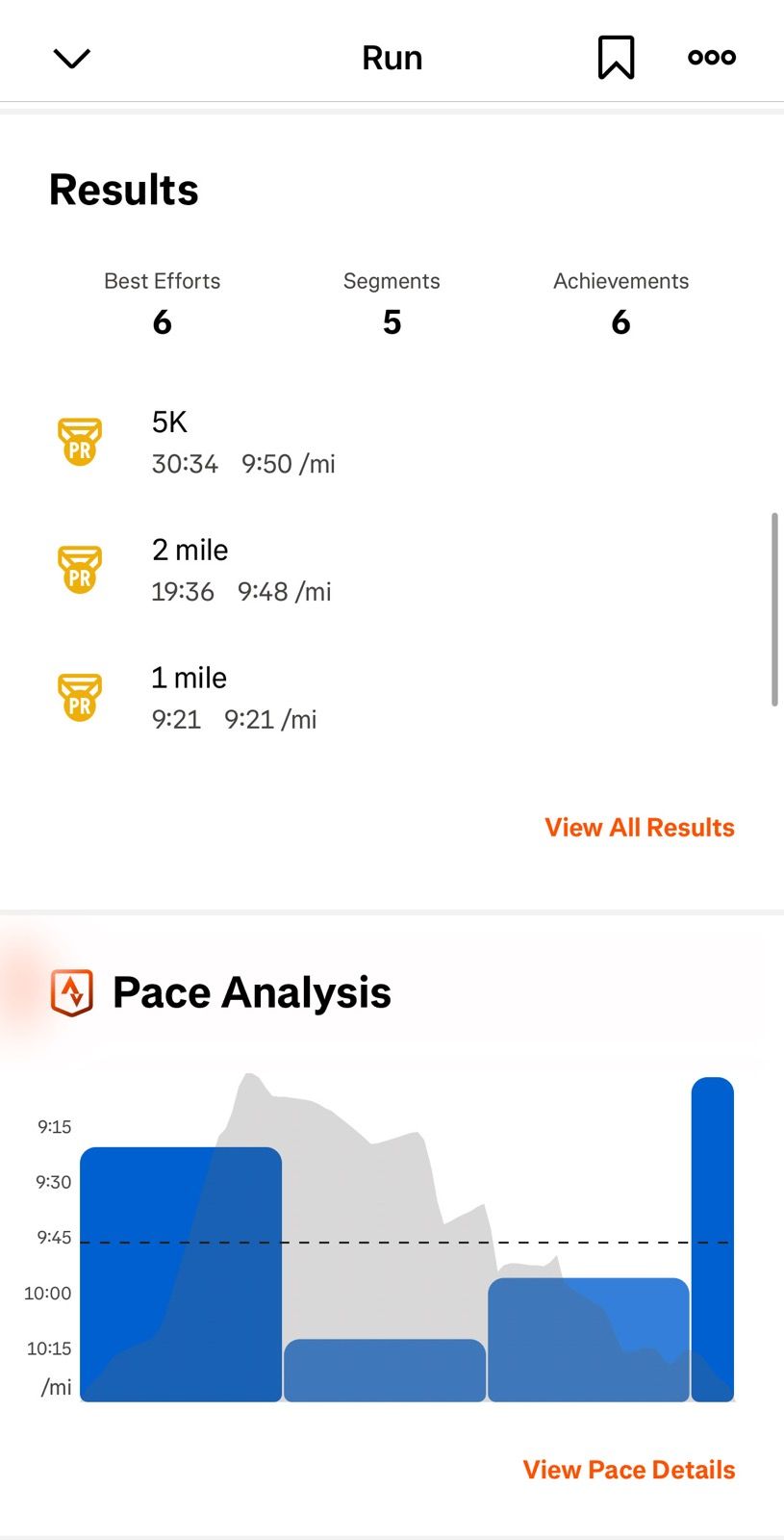Image resolution: width=784 pixels, height=1540 pixels.
Task: Tap the PR medal for 1 mile
Action: [x=79, y=697]
